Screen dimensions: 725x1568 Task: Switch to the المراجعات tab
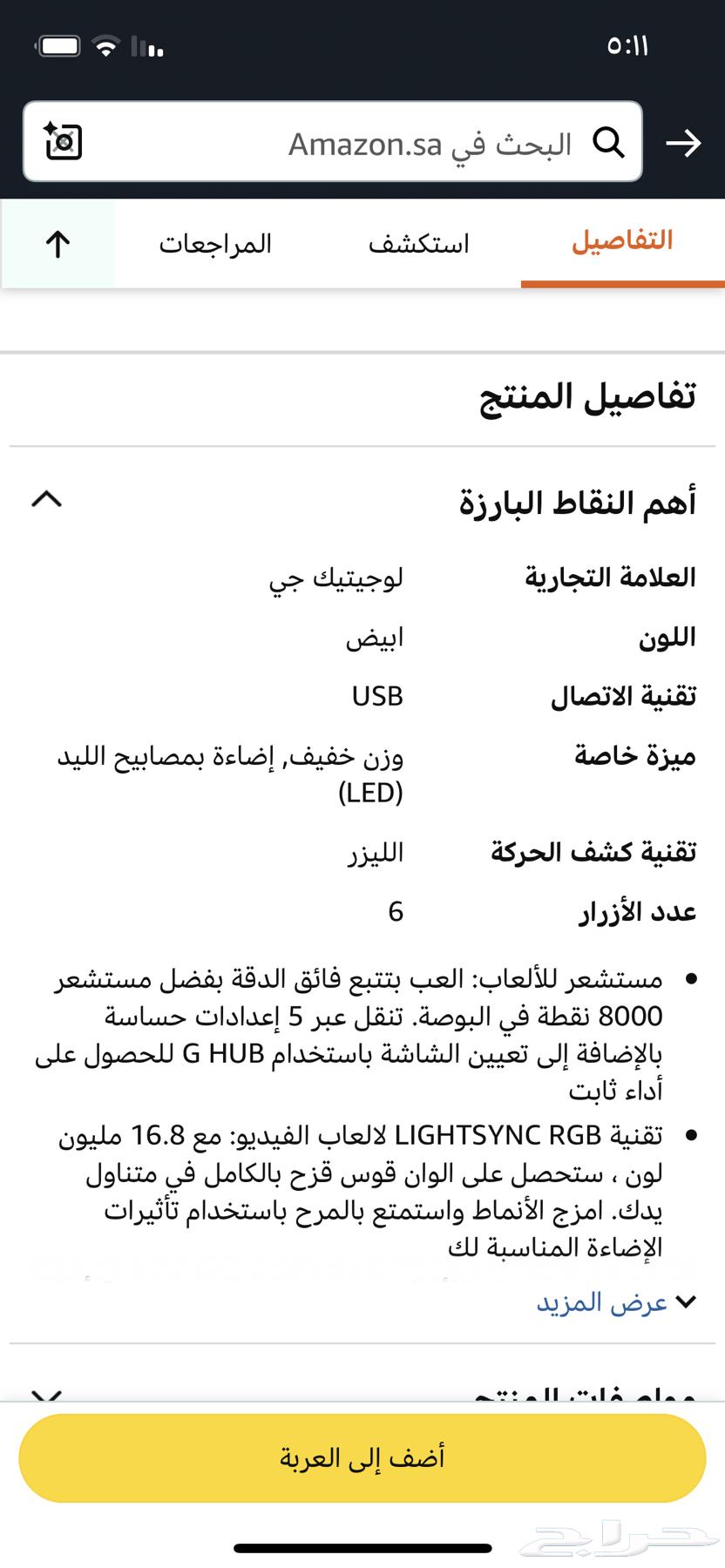click(x=213, y=244)
